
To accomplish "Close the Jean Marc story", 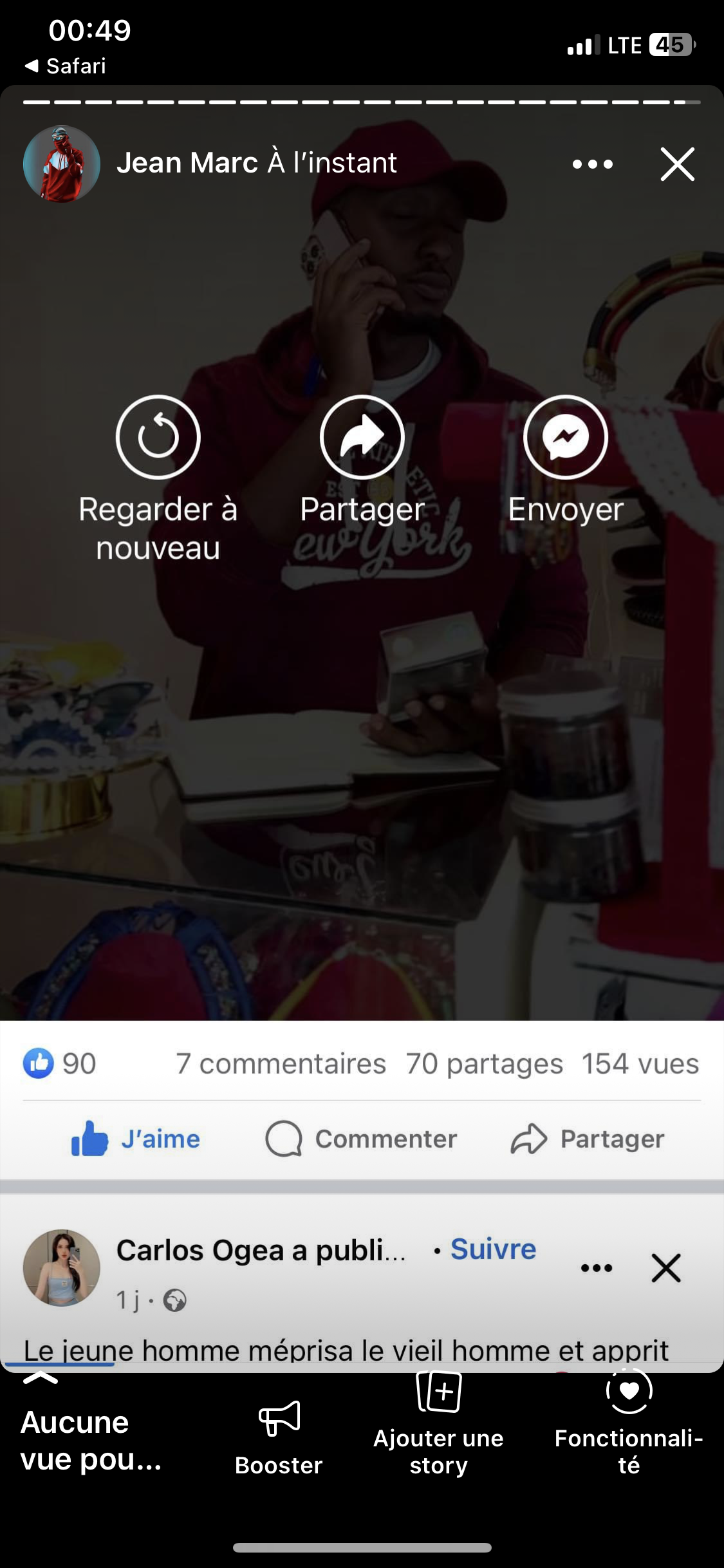I will point(677,164).
